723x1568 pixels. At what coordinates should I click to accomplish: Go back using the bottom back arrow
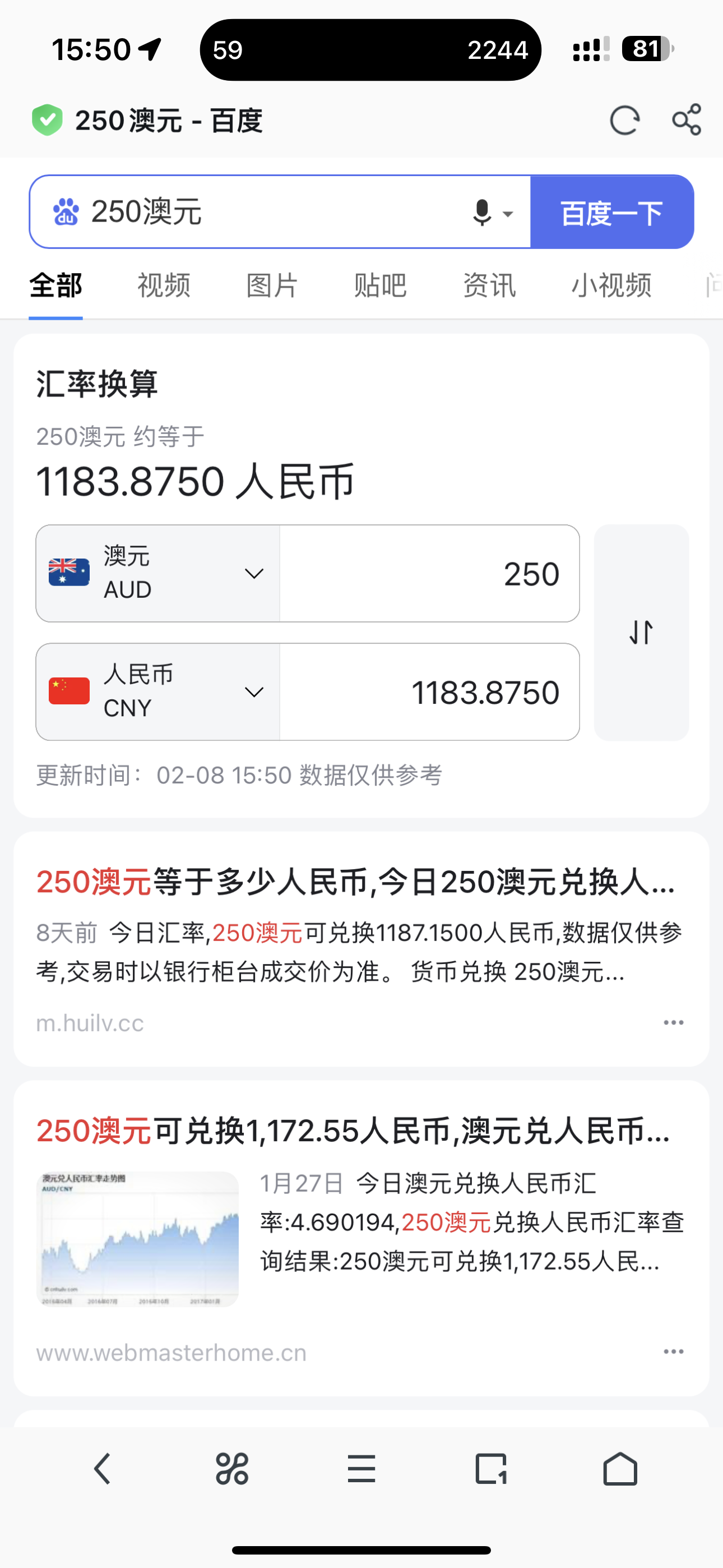[102, 1469]
